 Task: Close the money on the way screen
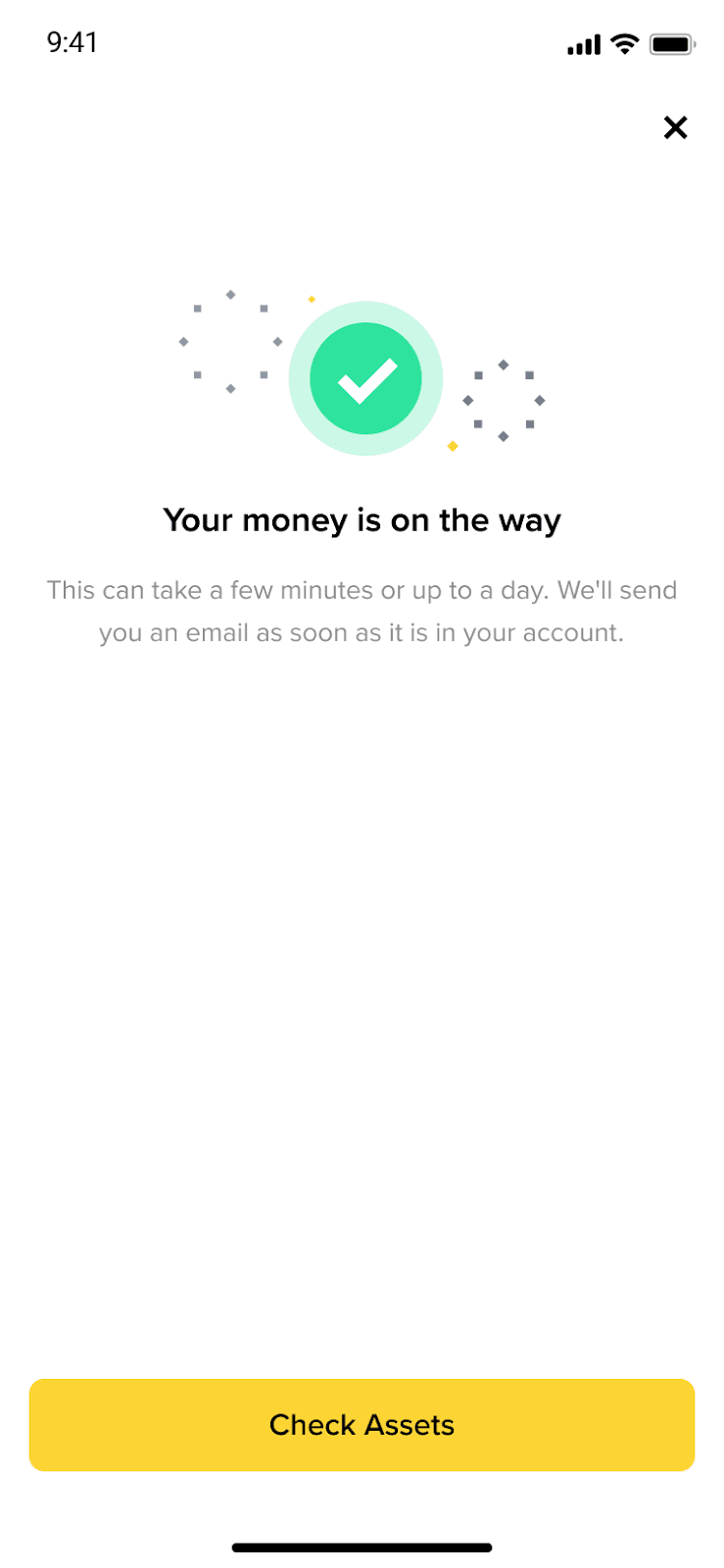click(x=675, y=127)
